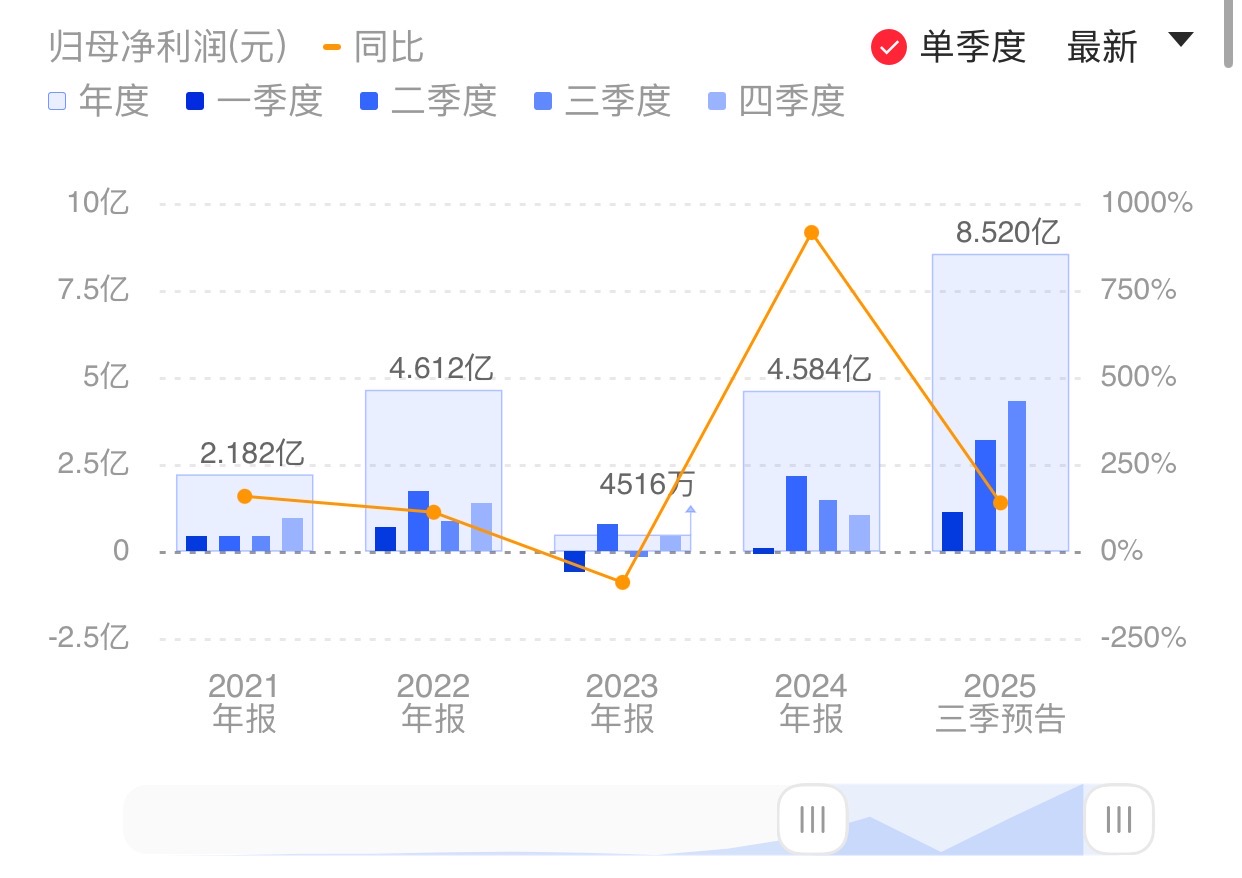
Task: Tap the right range slider handle
Action: pos(1118,820)
